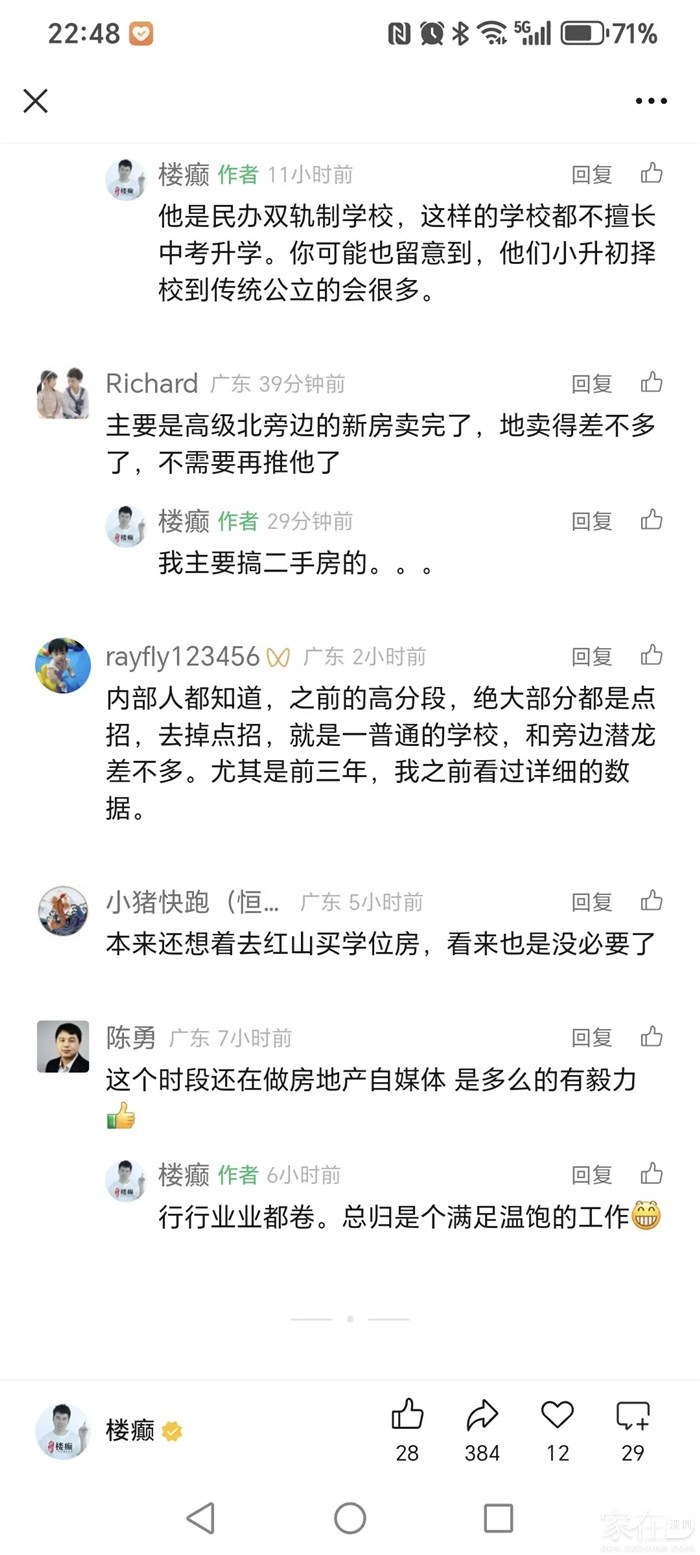700x1555 pixels.
Task: Open the three-dot overflow menu
Action: click(651, 101)
